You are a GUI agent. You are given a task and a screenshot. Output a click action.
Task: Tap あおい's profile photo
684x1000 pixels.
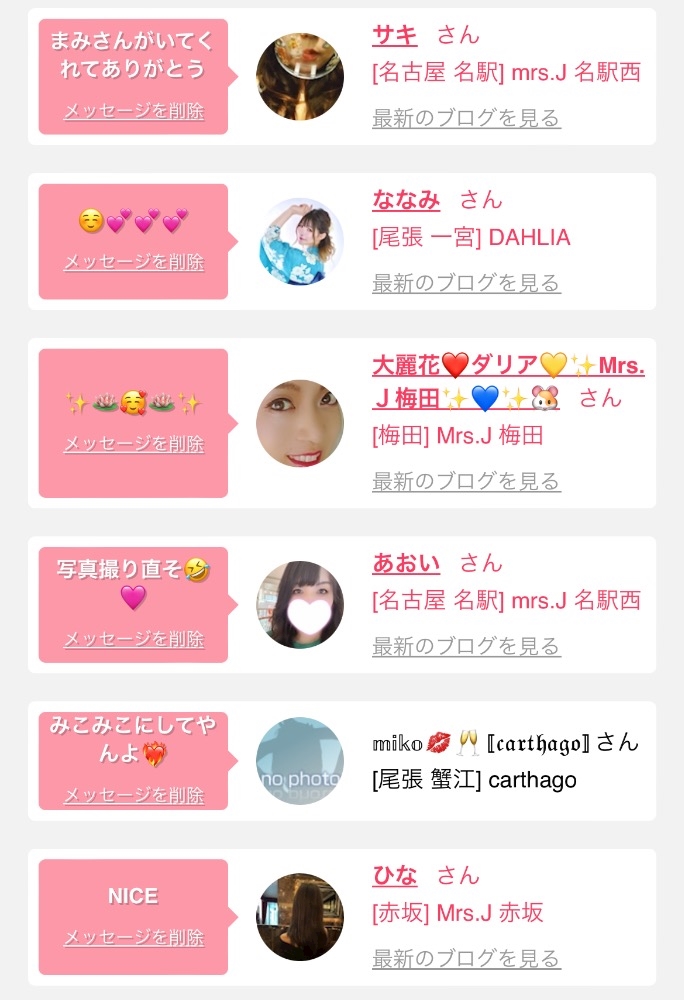pyautogui.click(x=300, y=605)
